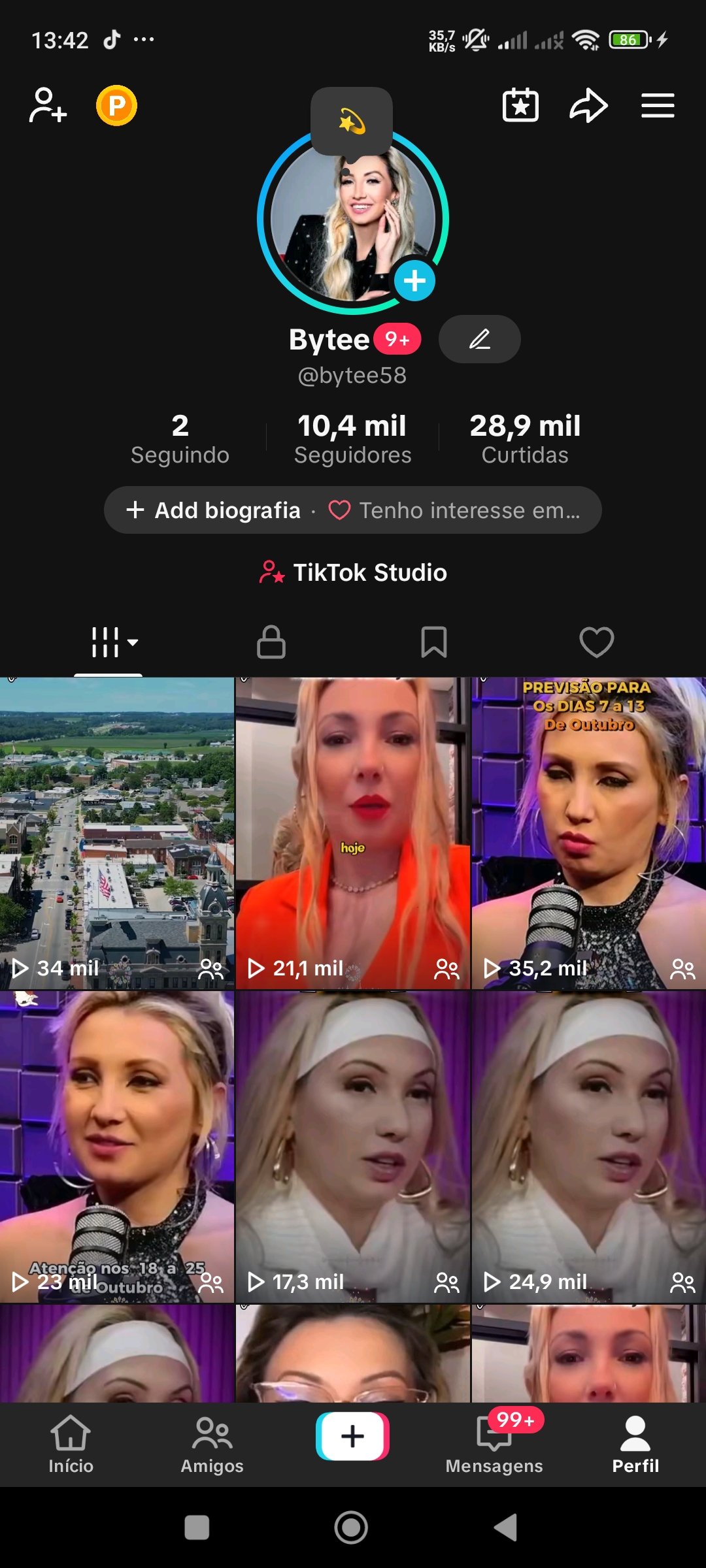Open the hamburger menu
Image resolution: width=706 pixels, height=1568 pixels.
point(658,105)
